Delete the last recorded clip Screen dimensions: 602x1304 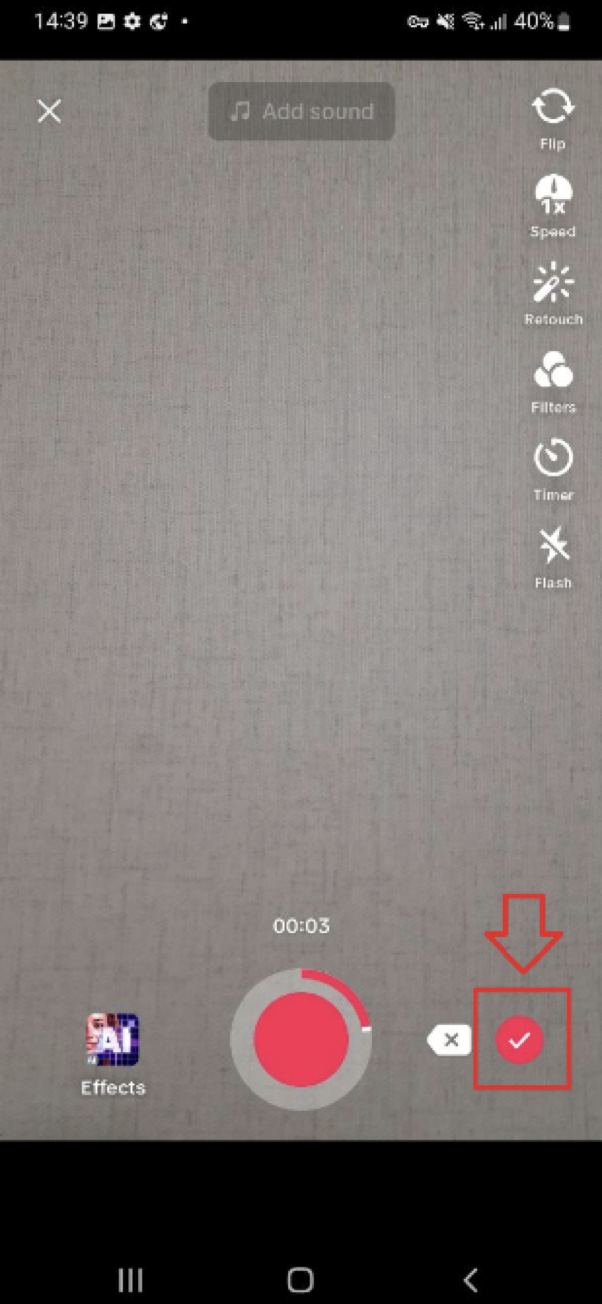pos(450,1041)
